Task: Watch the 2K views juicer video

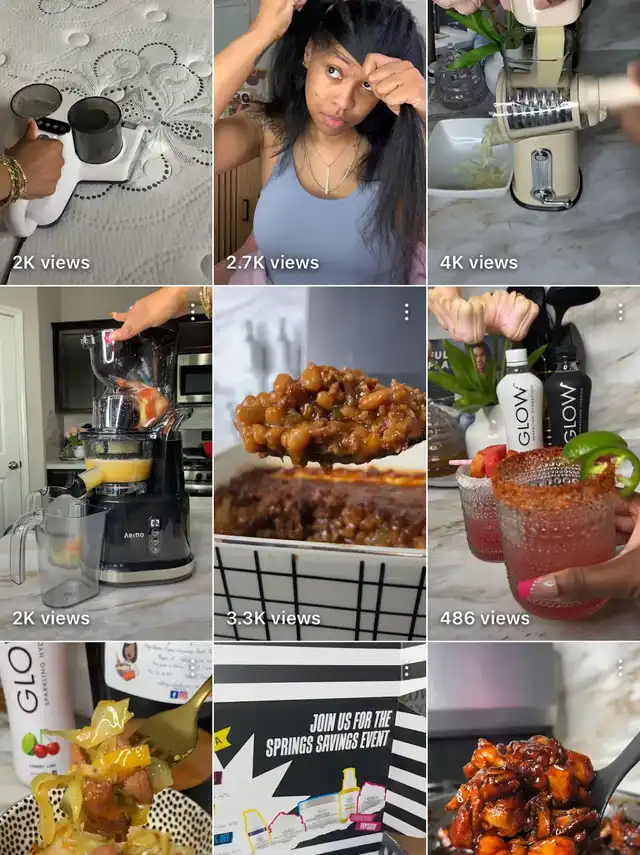Action: pyautogui.click(x=105, y=462)
